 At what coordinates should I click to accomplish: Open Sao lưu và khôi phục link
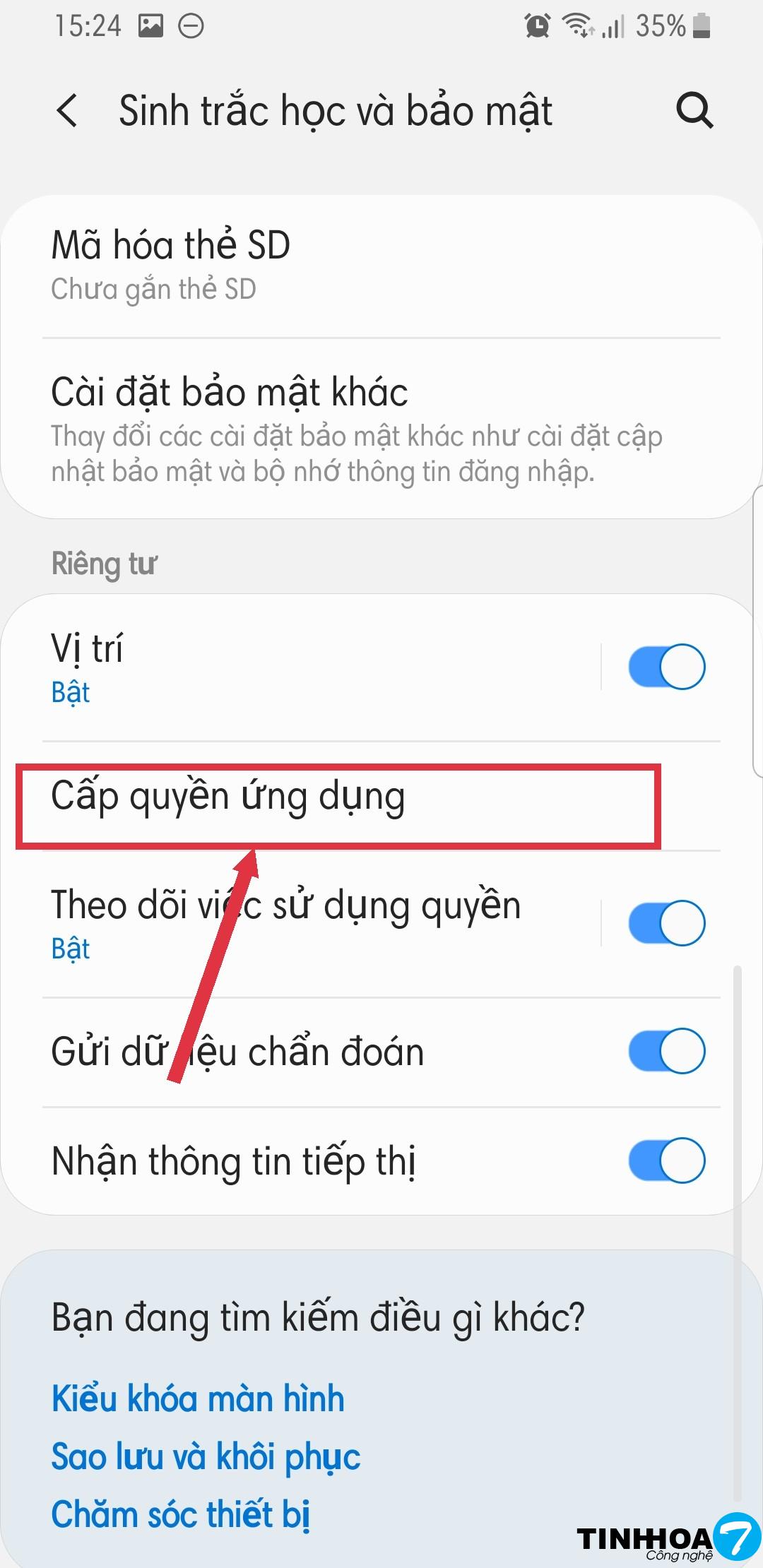[206, 1456]
